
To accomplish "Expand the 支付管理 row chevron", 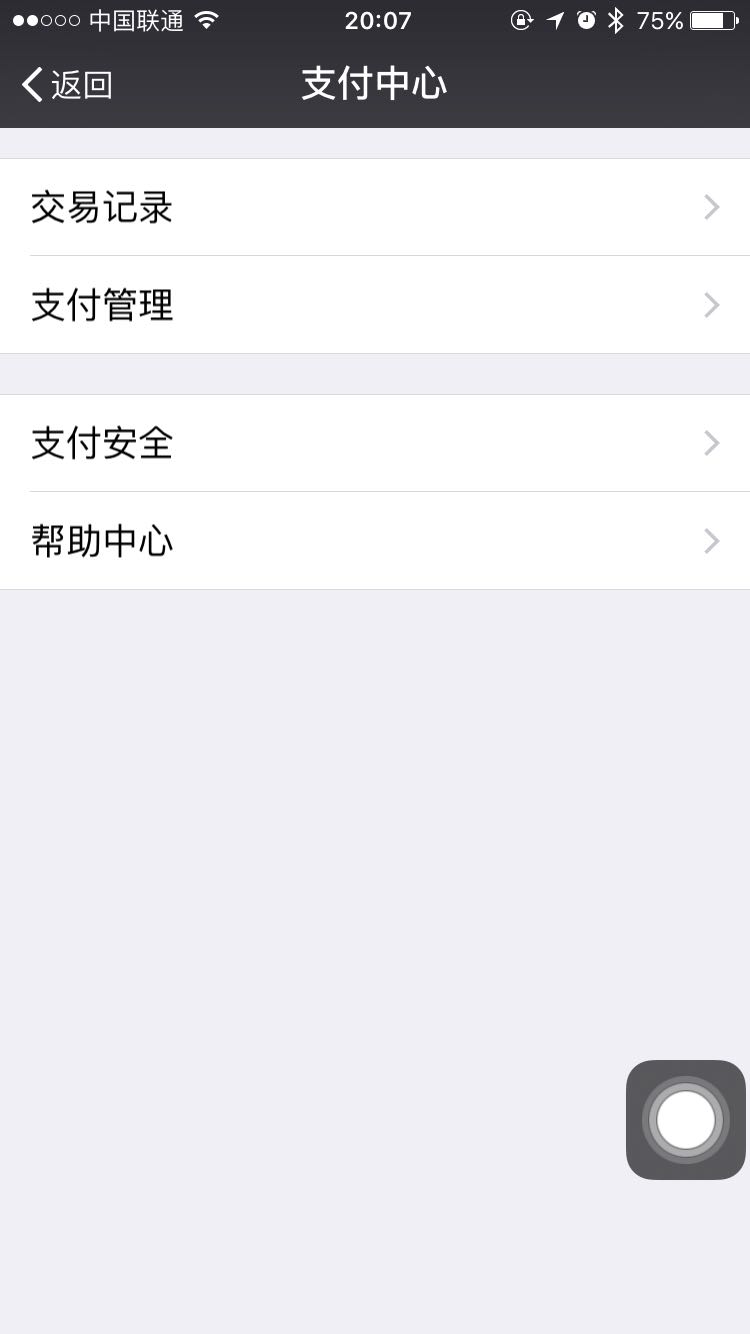I will 711,305.
